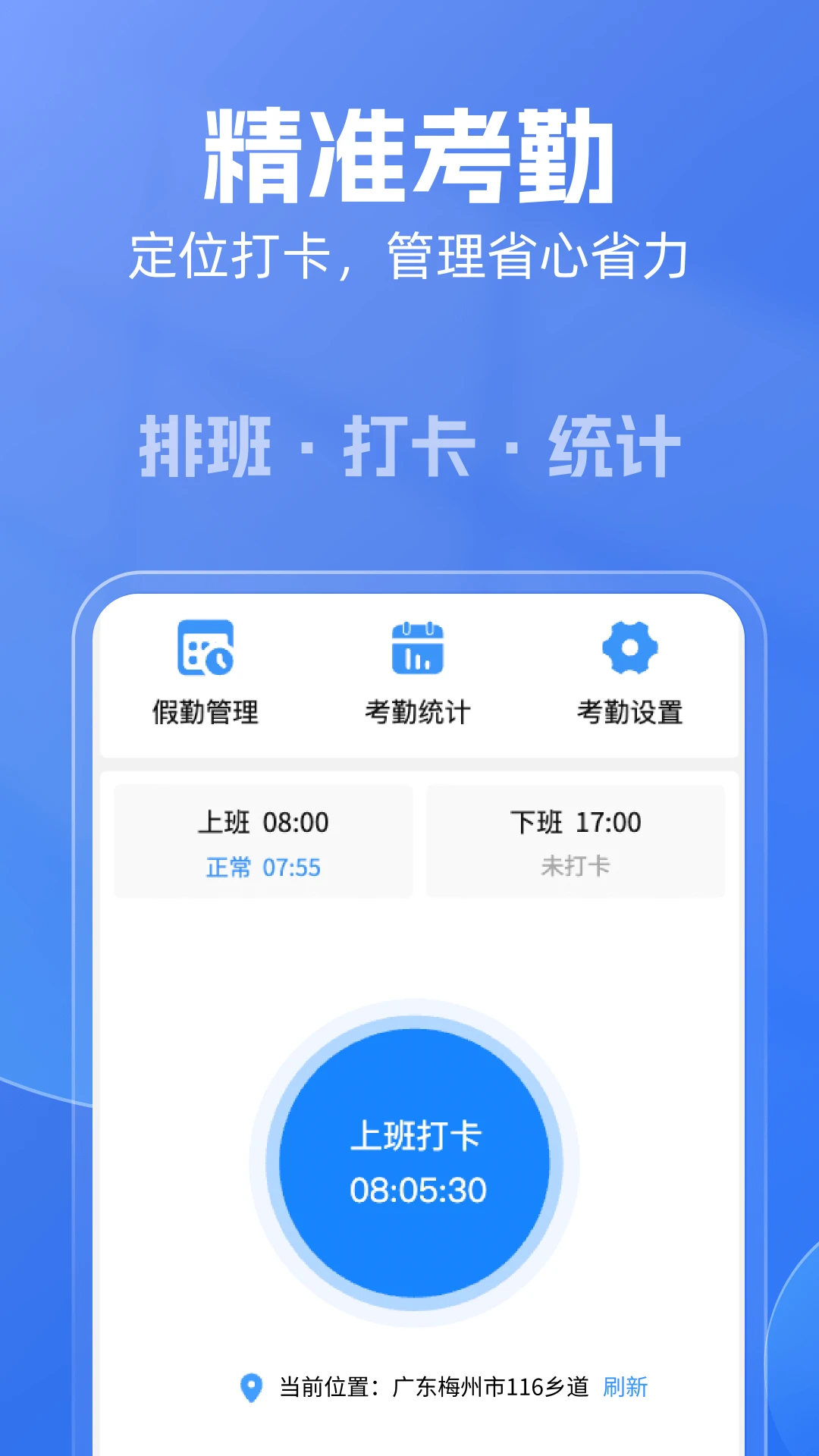Tap the 未打卡 status under 下班

tap(576, 867)
